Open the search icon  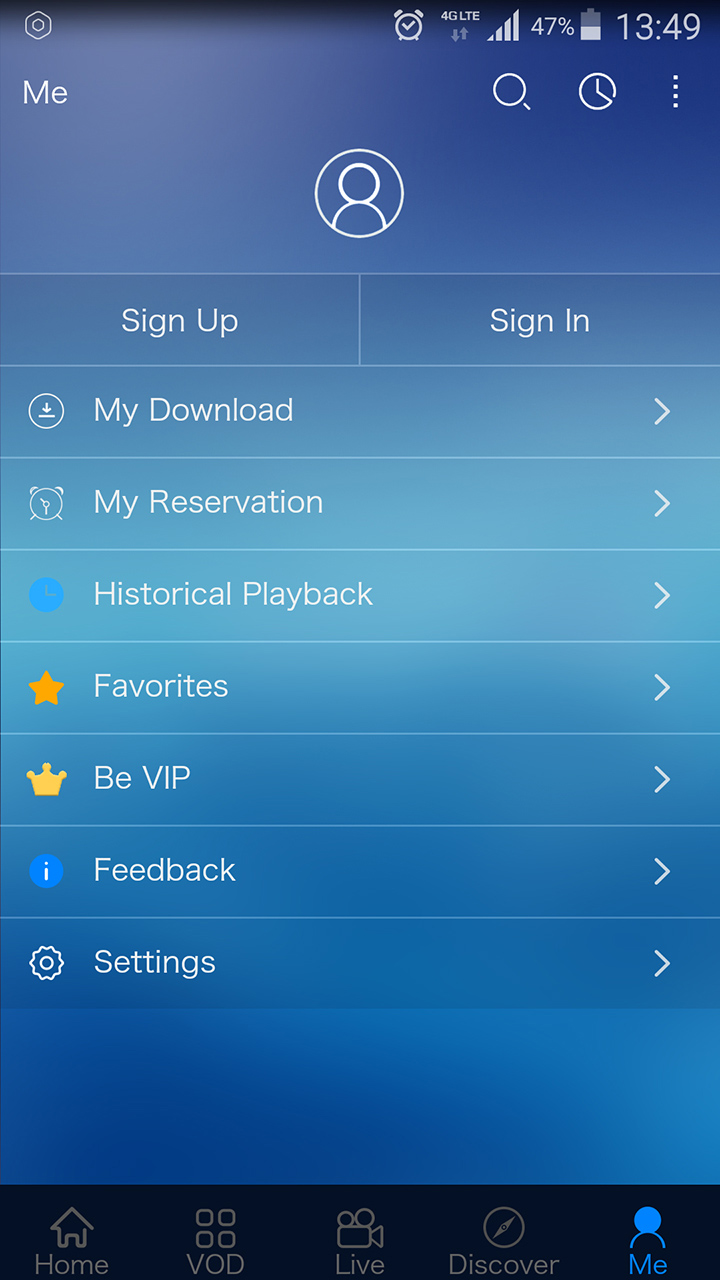[x=511, y=93]
